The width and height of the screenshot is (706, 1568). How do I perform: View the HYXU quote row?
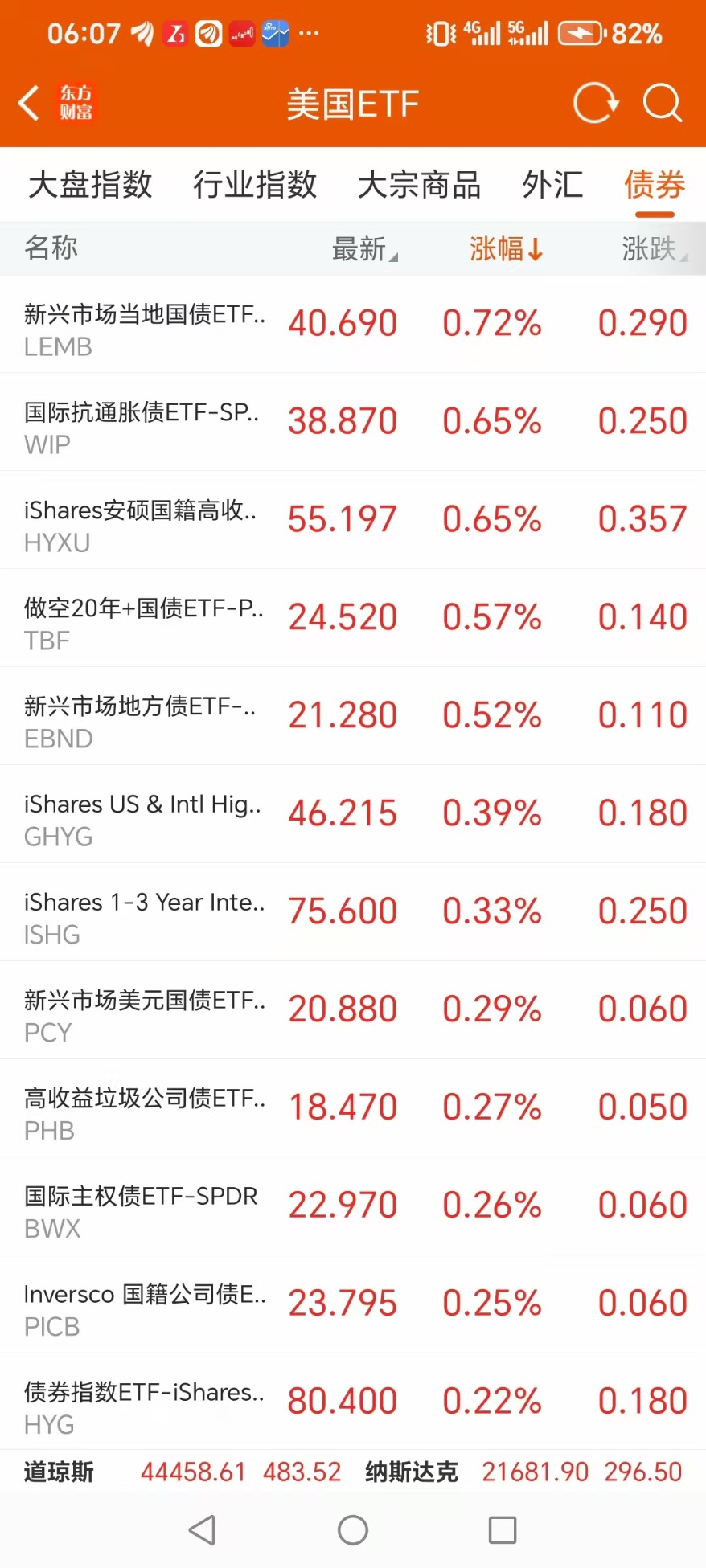click(x=353, y=521)
